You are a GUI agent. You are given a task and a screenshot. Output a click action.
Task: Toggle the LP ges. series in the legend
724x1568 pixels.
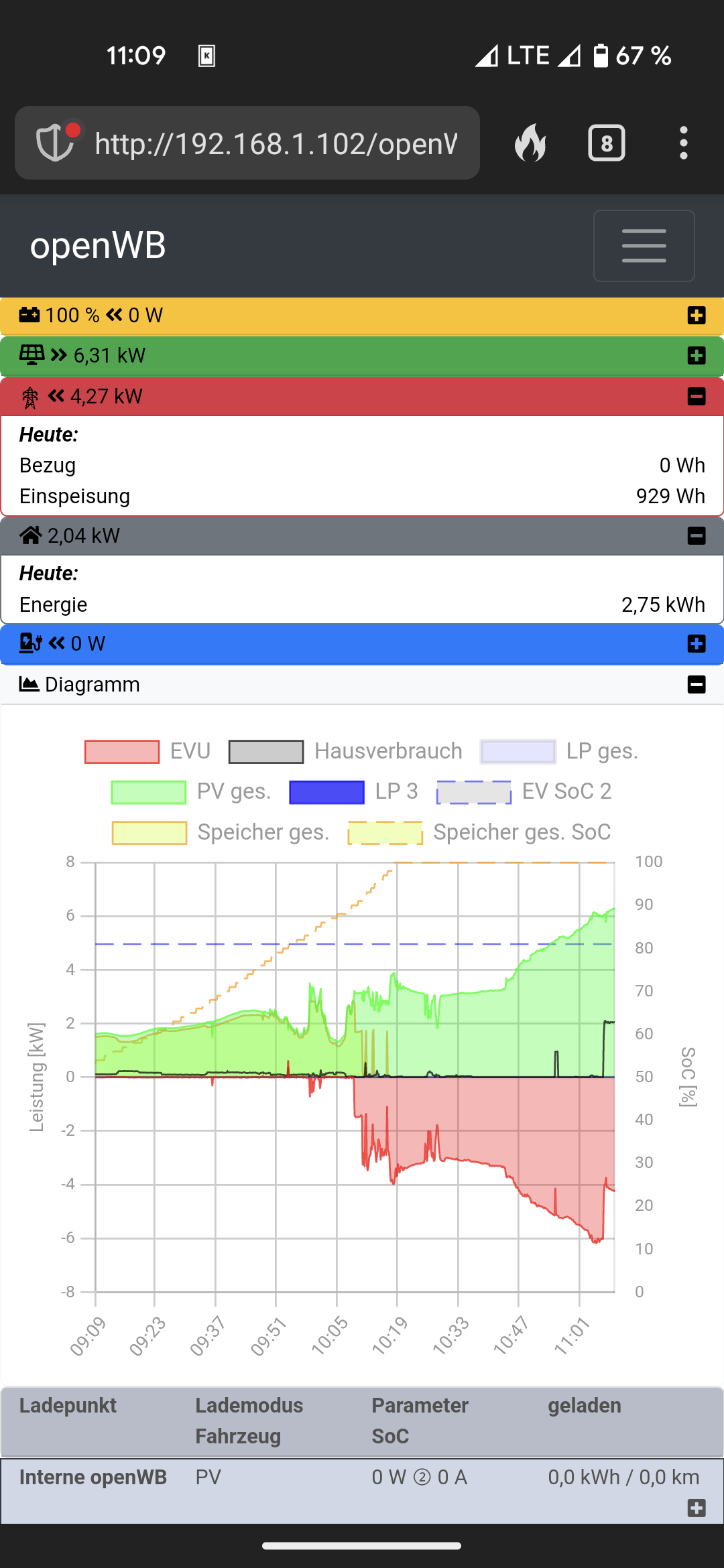(x=559, y=751)
